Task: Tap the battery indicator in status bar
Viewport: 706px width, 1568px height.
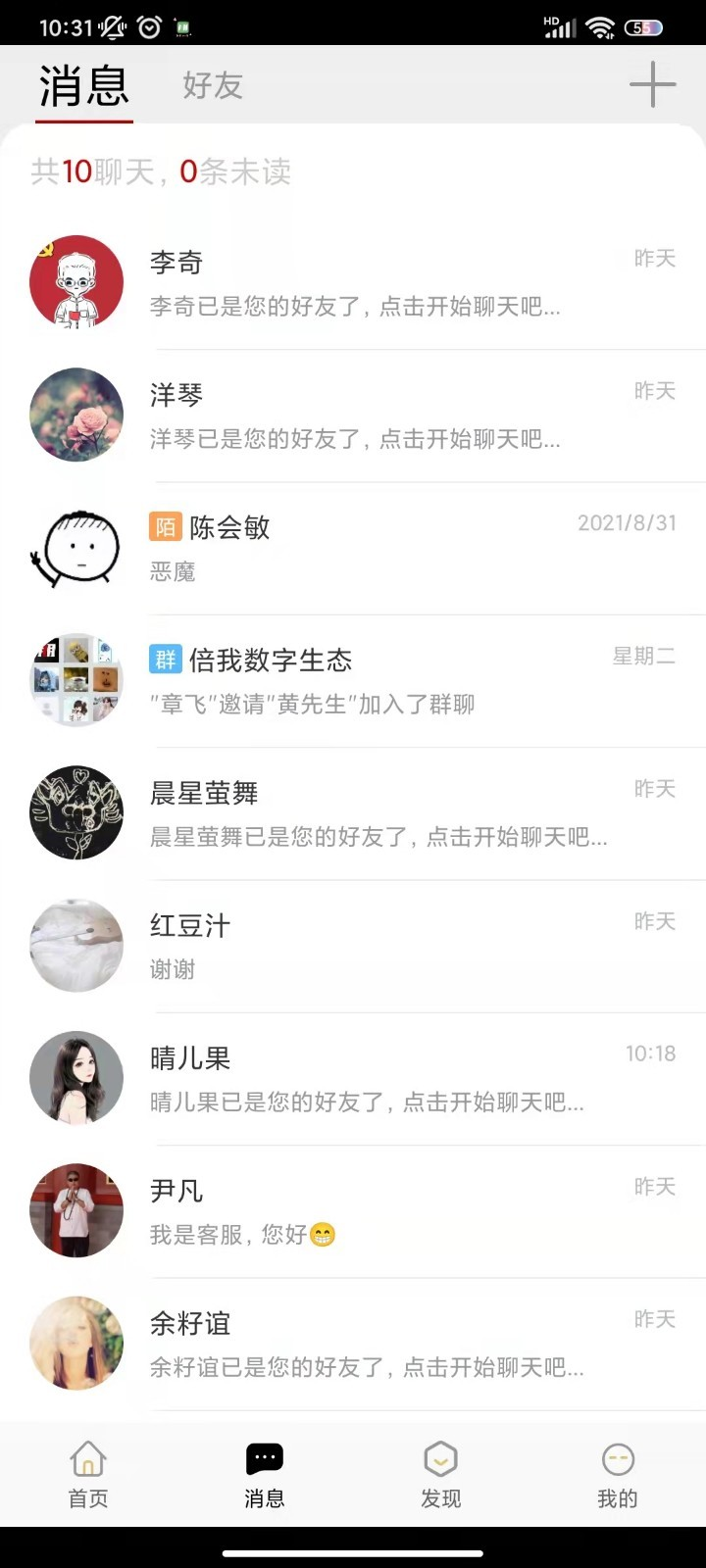Action: pyautogui.click(x=642, y=28)
